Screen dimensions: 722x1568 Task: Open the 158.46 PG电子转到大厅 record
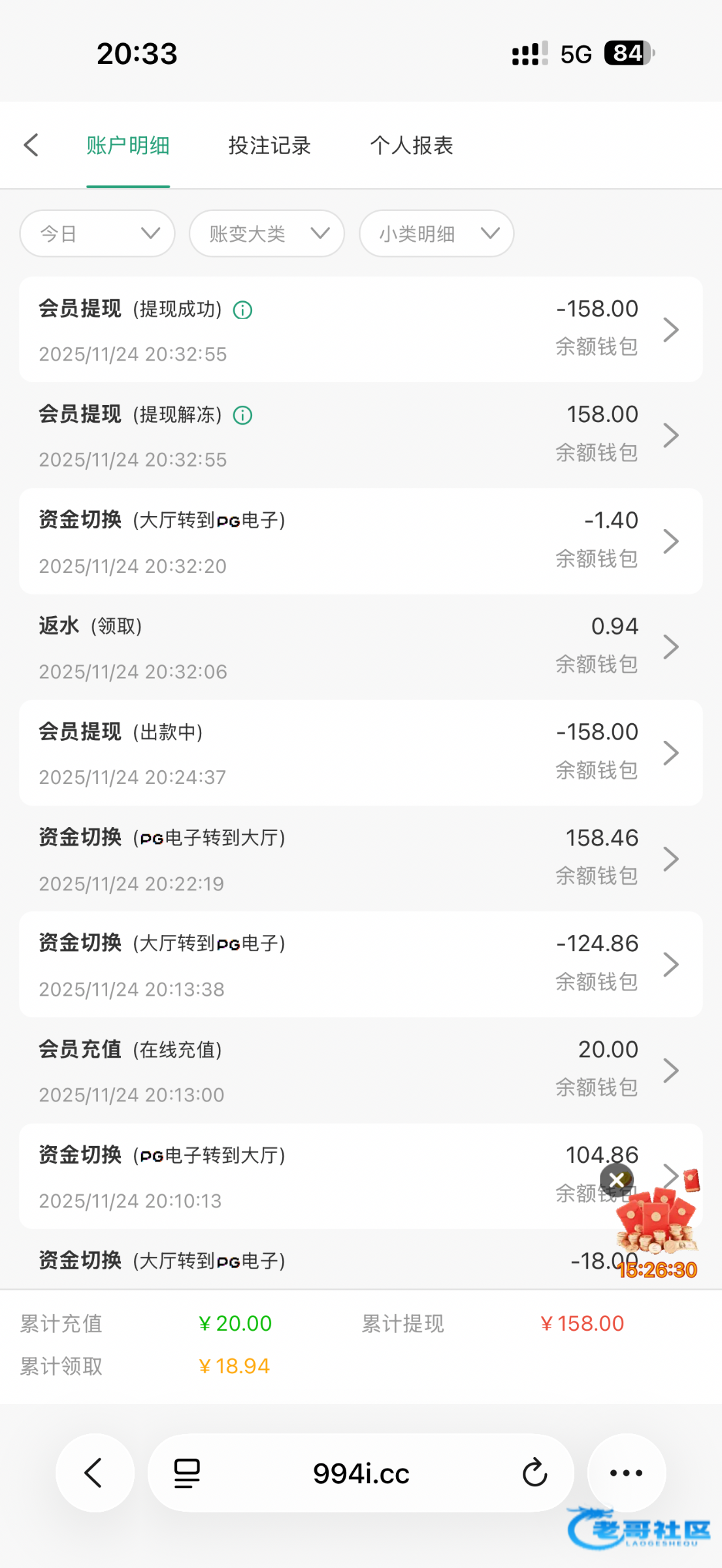click(x=361, y=858)
